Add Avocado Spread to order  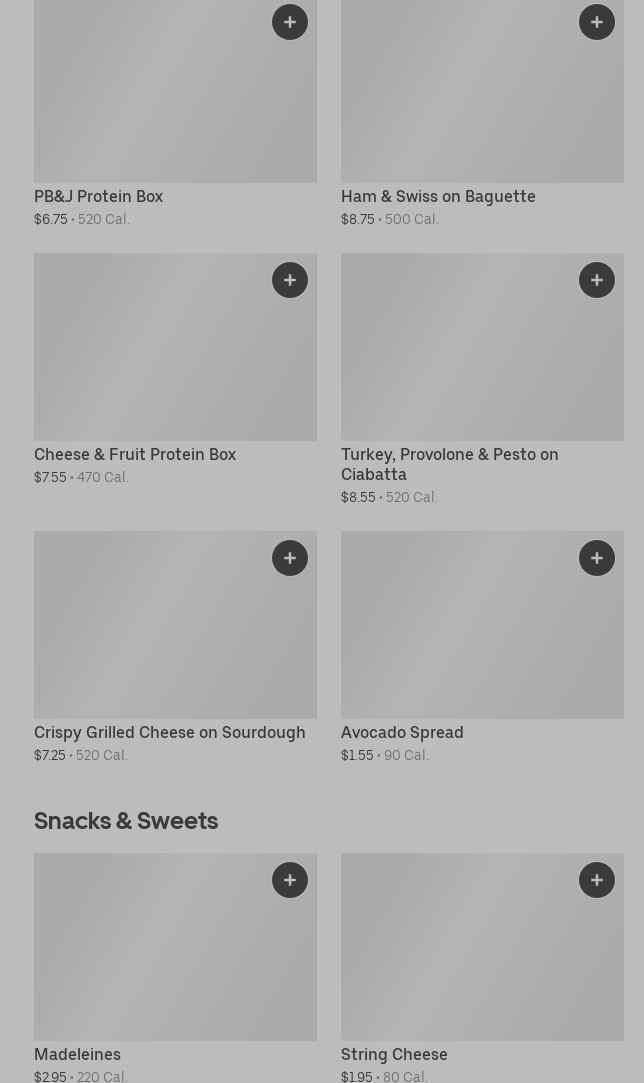[597, 558]
